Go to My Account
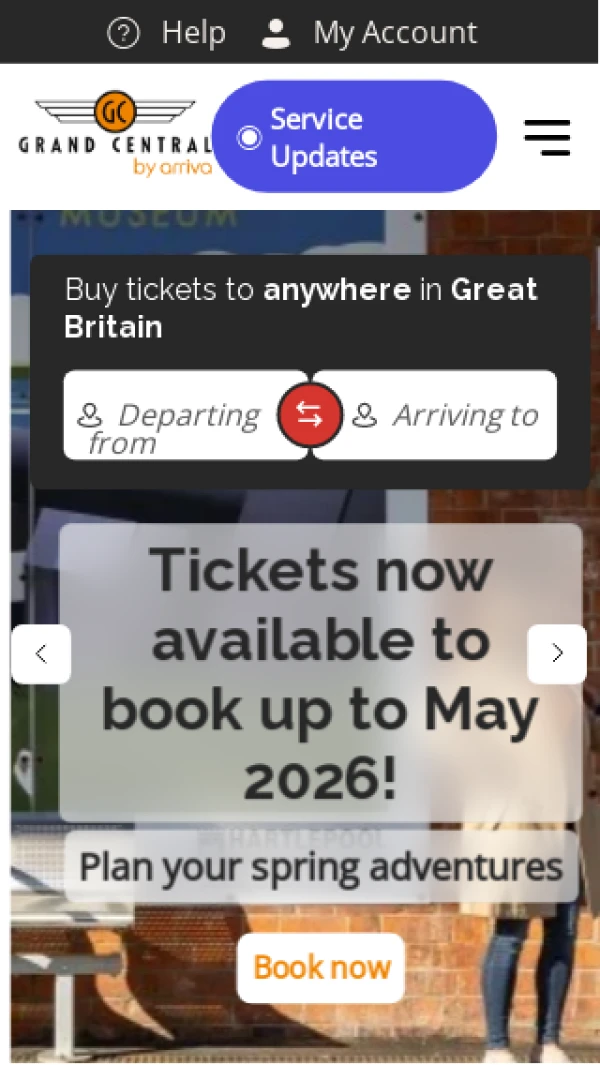The height and width of the screenshot is (1065, 600). (x=369, y=33)
